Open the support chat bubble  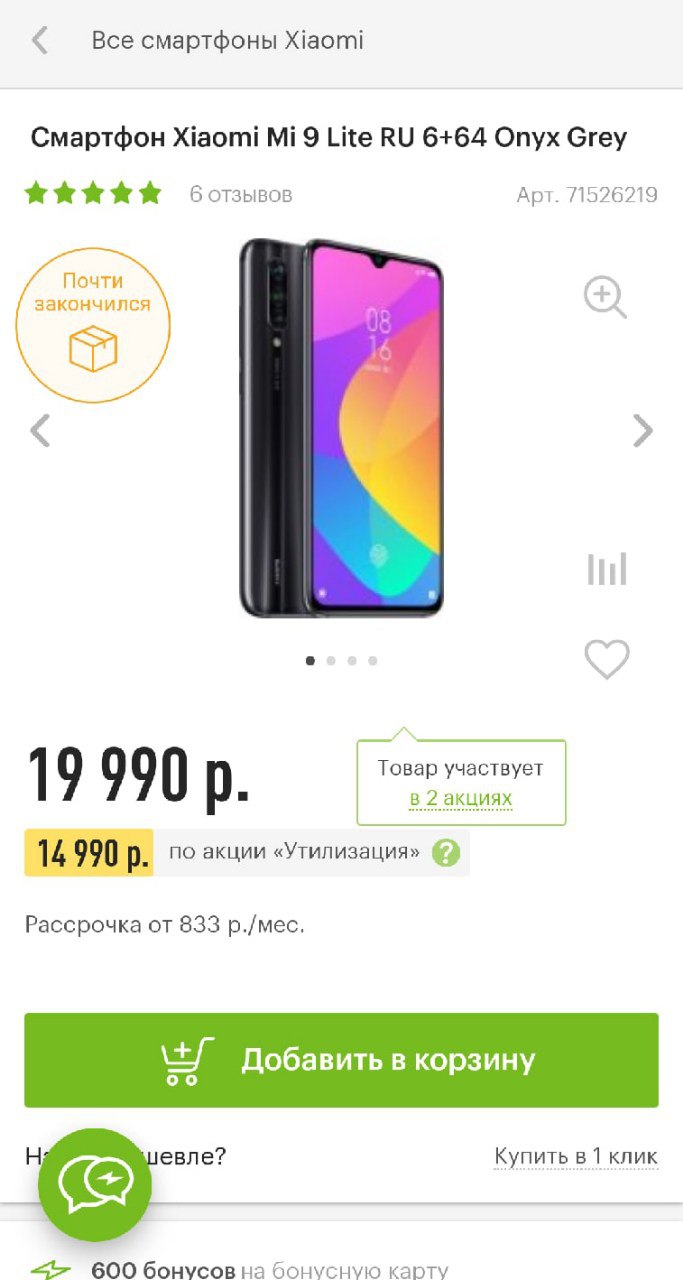pos(95,1185)
